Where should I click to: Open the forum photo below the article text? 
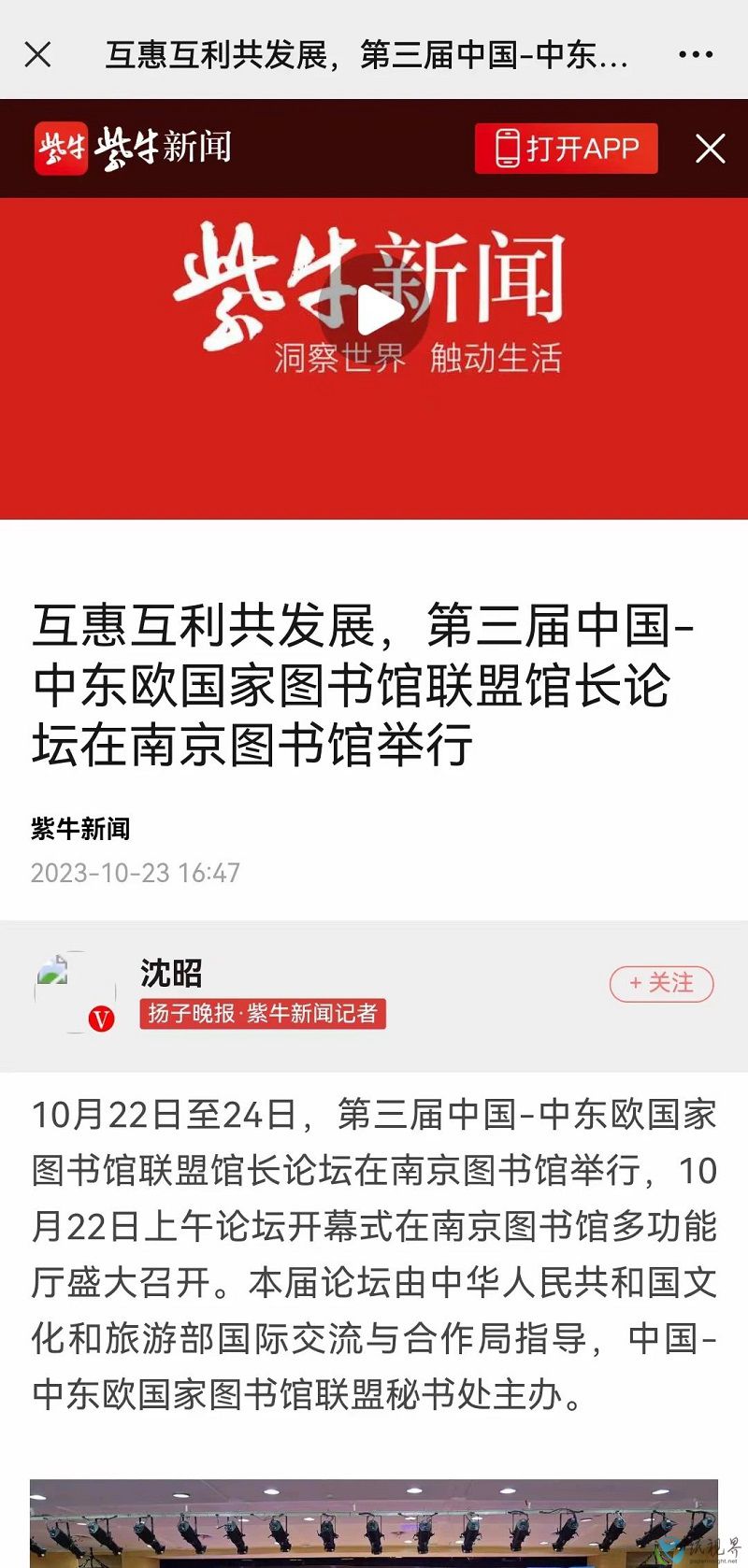[x=374, y=1523]
